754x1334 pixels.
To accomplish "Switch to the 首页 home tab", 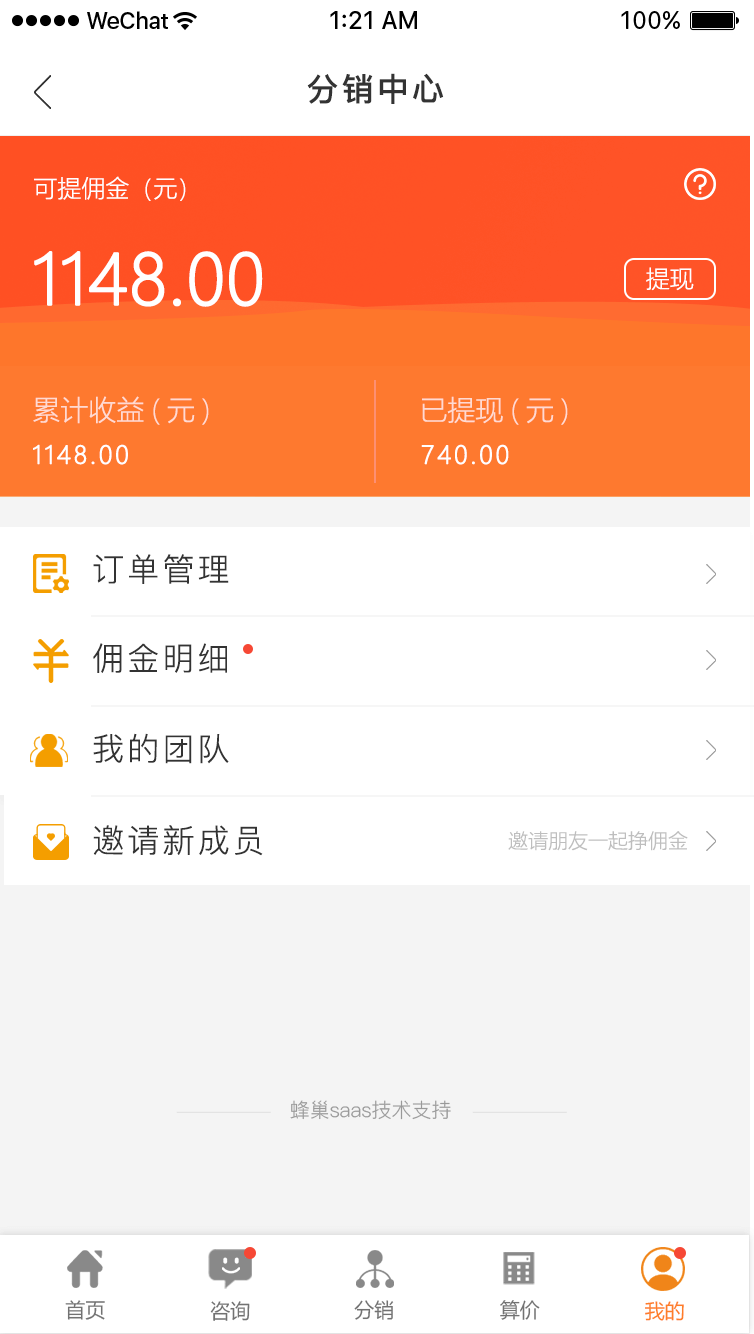I will 85,1285.
